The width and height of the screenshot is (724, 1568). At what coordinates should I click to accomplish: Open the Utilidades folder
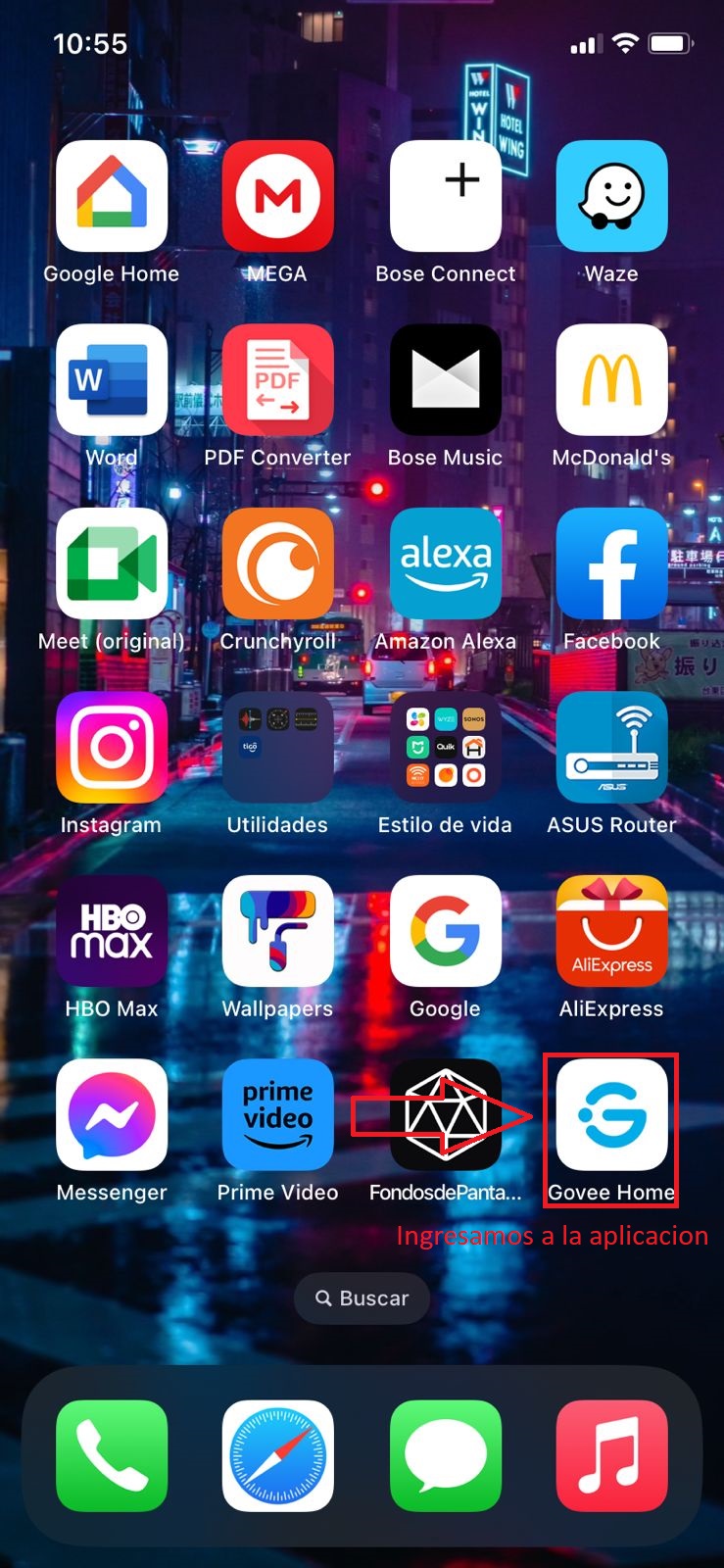tap(278, 747)
